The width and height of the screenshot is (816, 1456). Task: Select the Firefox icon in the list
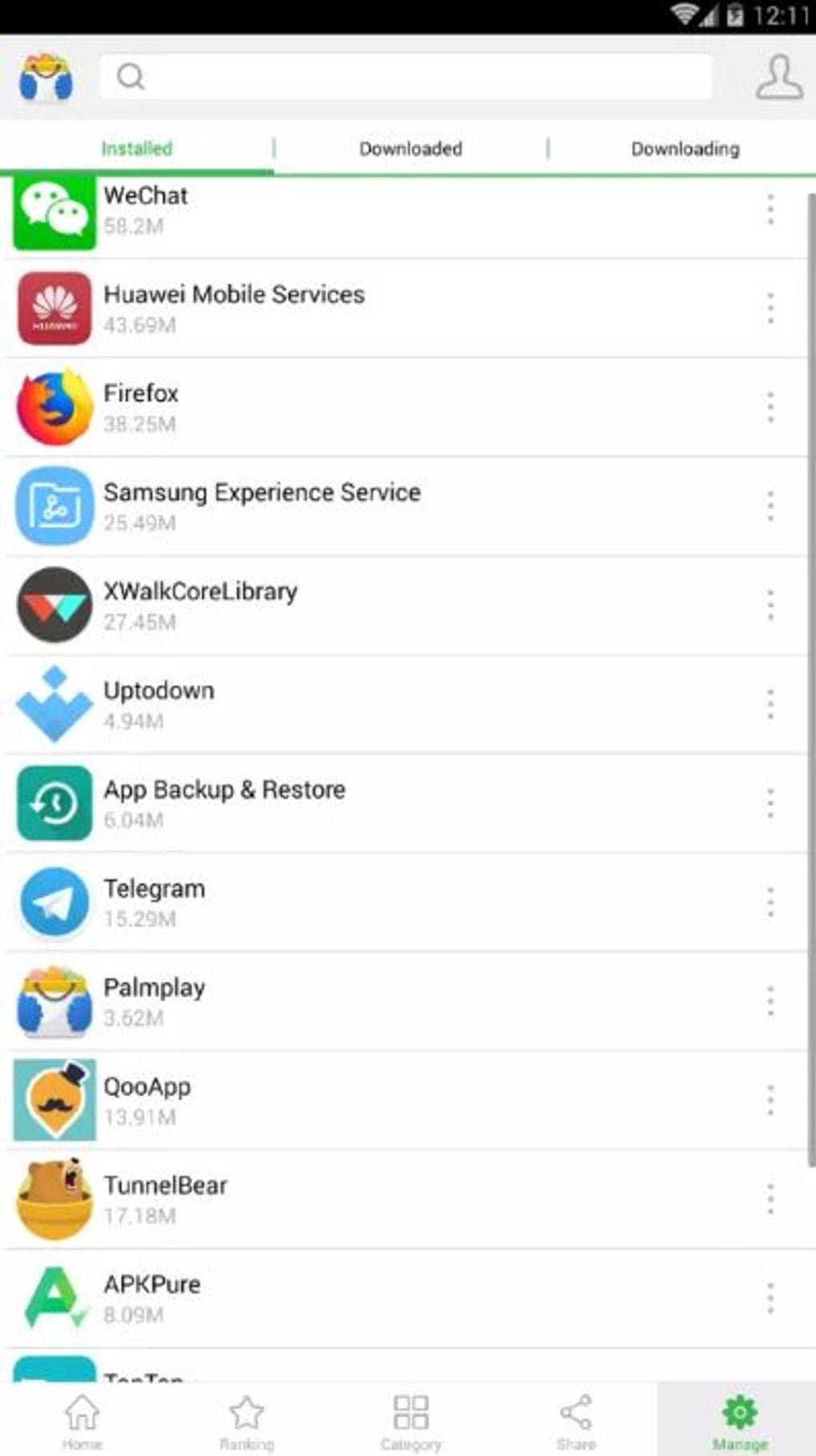click(x=53, y=407)
